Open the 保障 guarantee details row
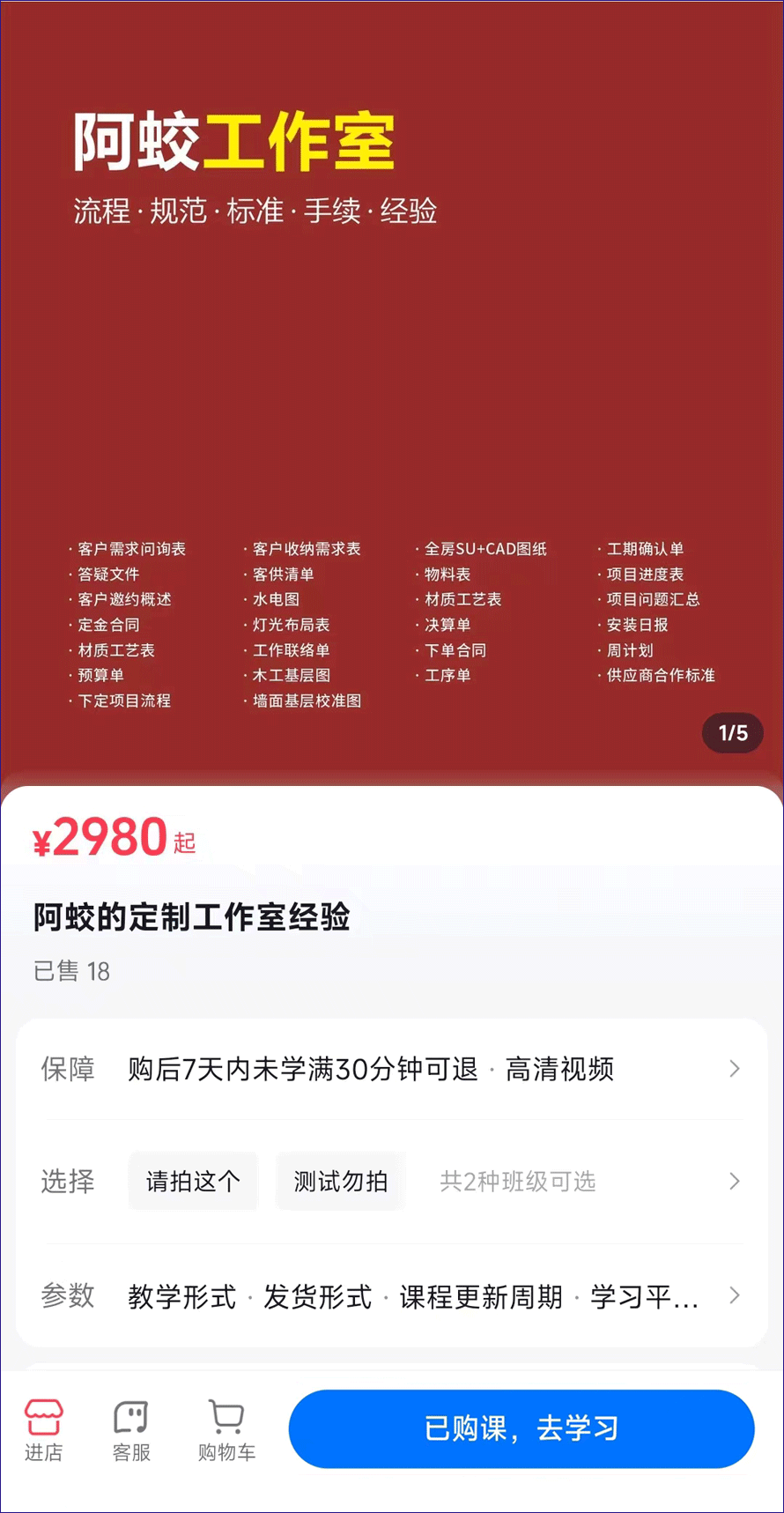The height and width of the screenshot is (1513, 784). (x=391, y=1069)
